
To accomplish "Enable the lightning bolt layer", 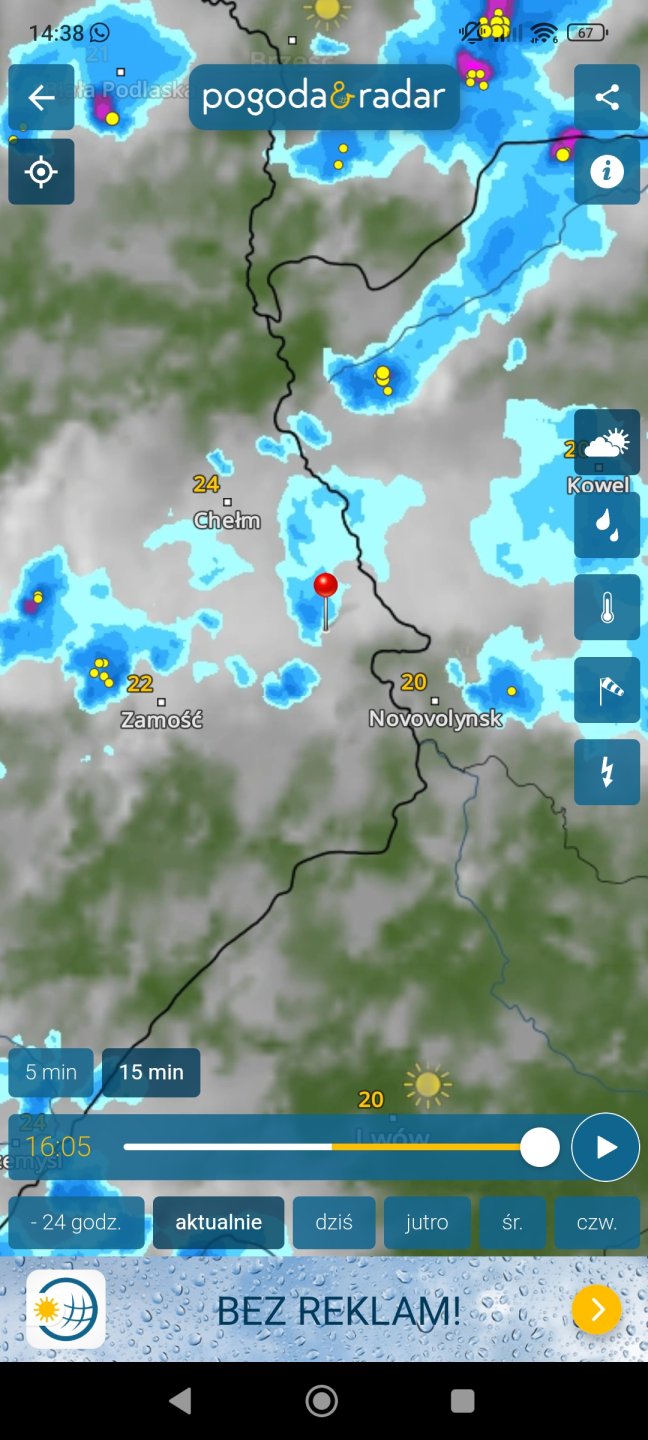I will tap(607, 772).
